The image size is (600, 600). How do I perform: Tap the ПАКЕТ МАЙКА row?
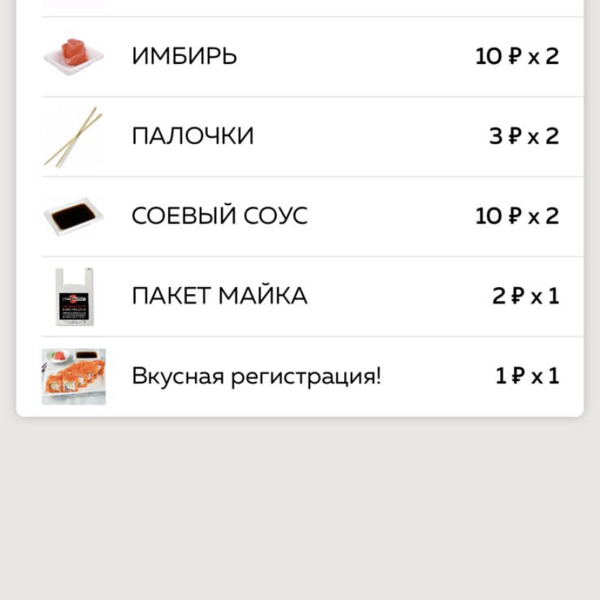point(300,296)
